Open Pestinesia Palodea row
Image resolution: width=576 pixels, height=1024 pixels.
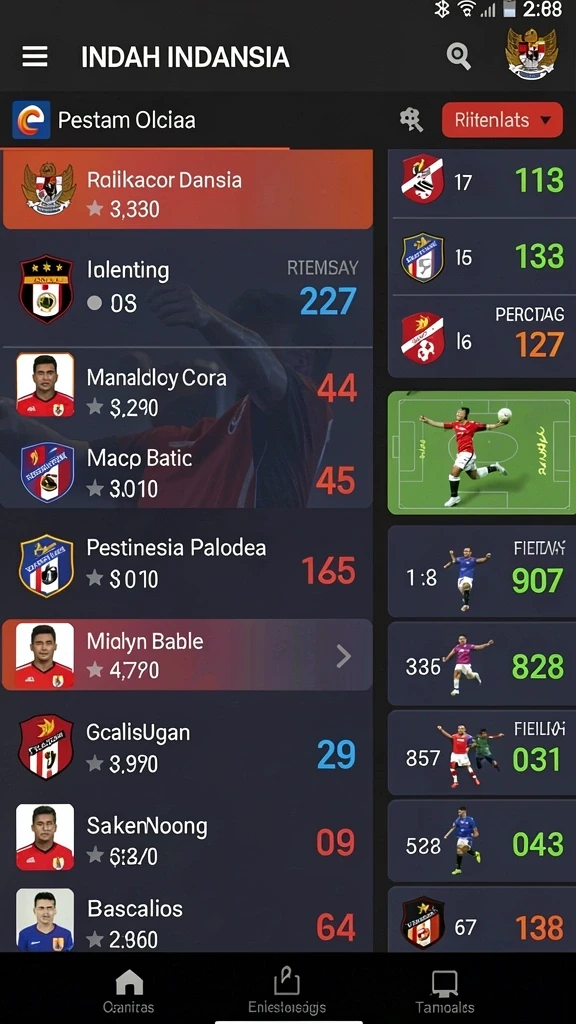click(188, 564)
